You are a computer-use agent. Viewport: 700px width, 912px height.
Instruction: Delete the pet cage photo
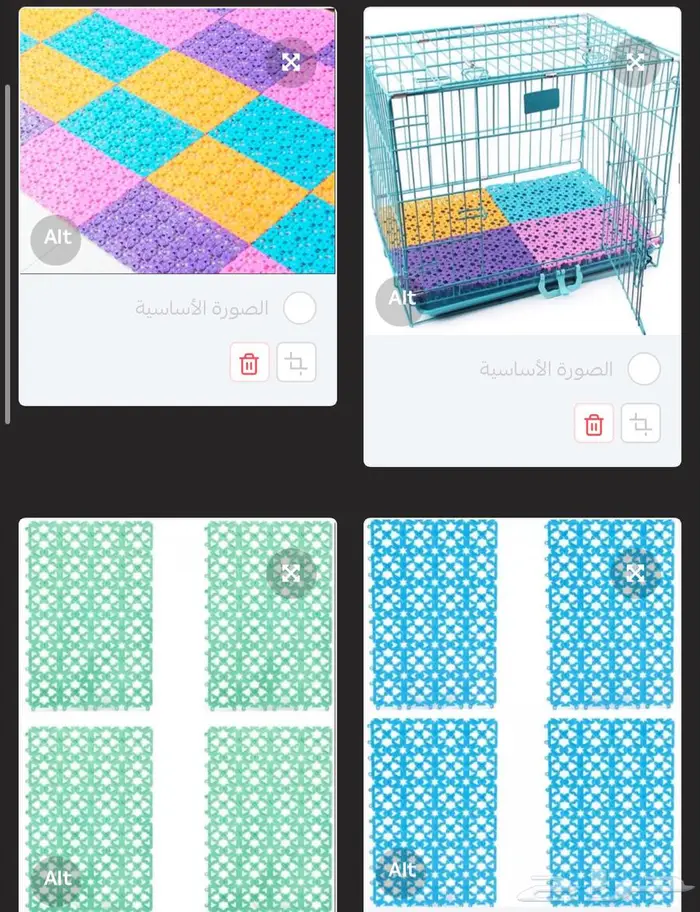coord(594,424)
